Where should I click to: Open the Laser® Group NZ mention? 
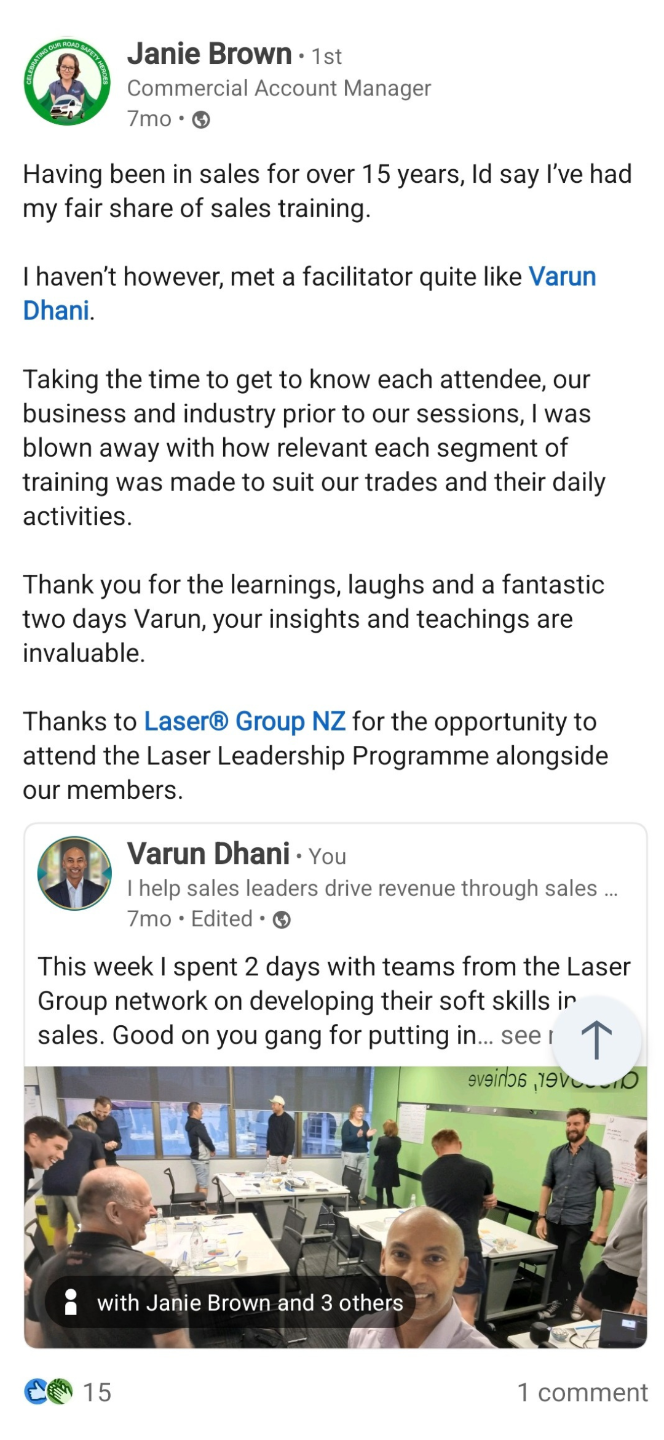(x=244, y=721)
